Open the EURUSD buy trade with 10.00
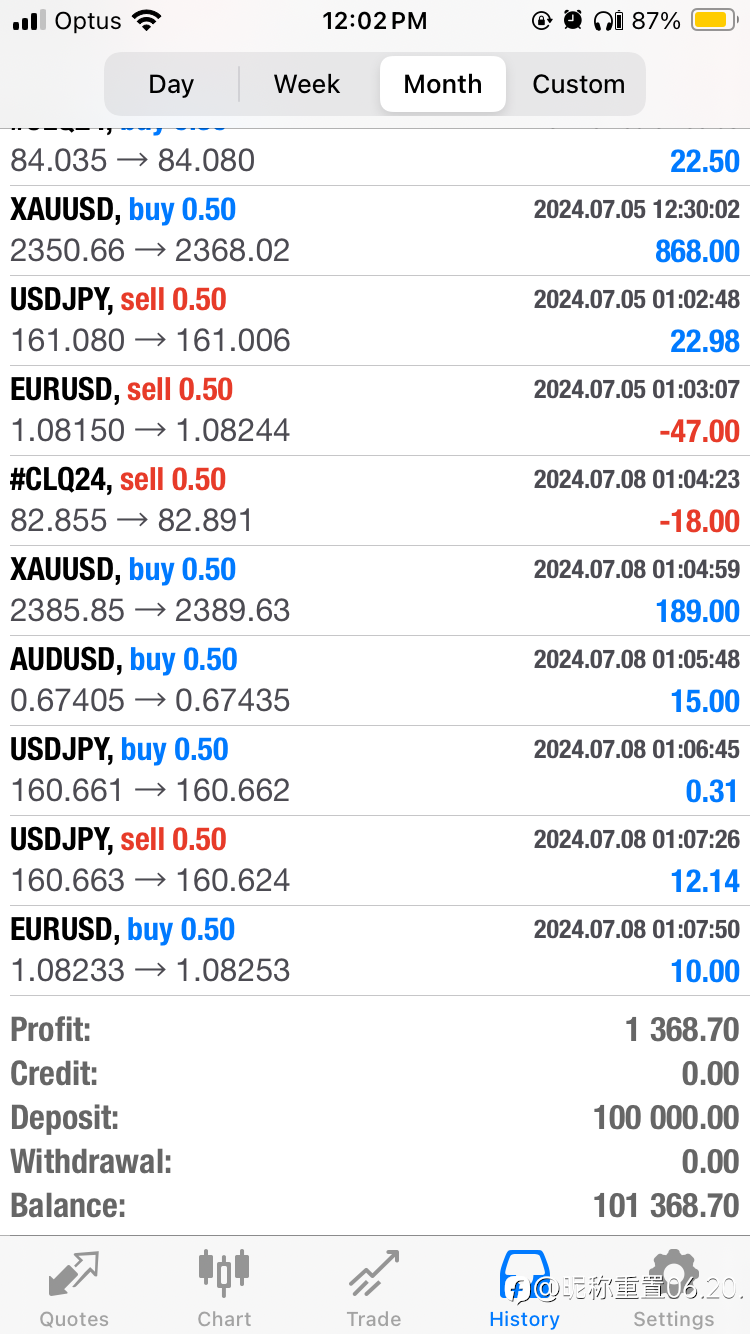The width and height of the screenshot is (750, 1334). click(x=375, y=951)
